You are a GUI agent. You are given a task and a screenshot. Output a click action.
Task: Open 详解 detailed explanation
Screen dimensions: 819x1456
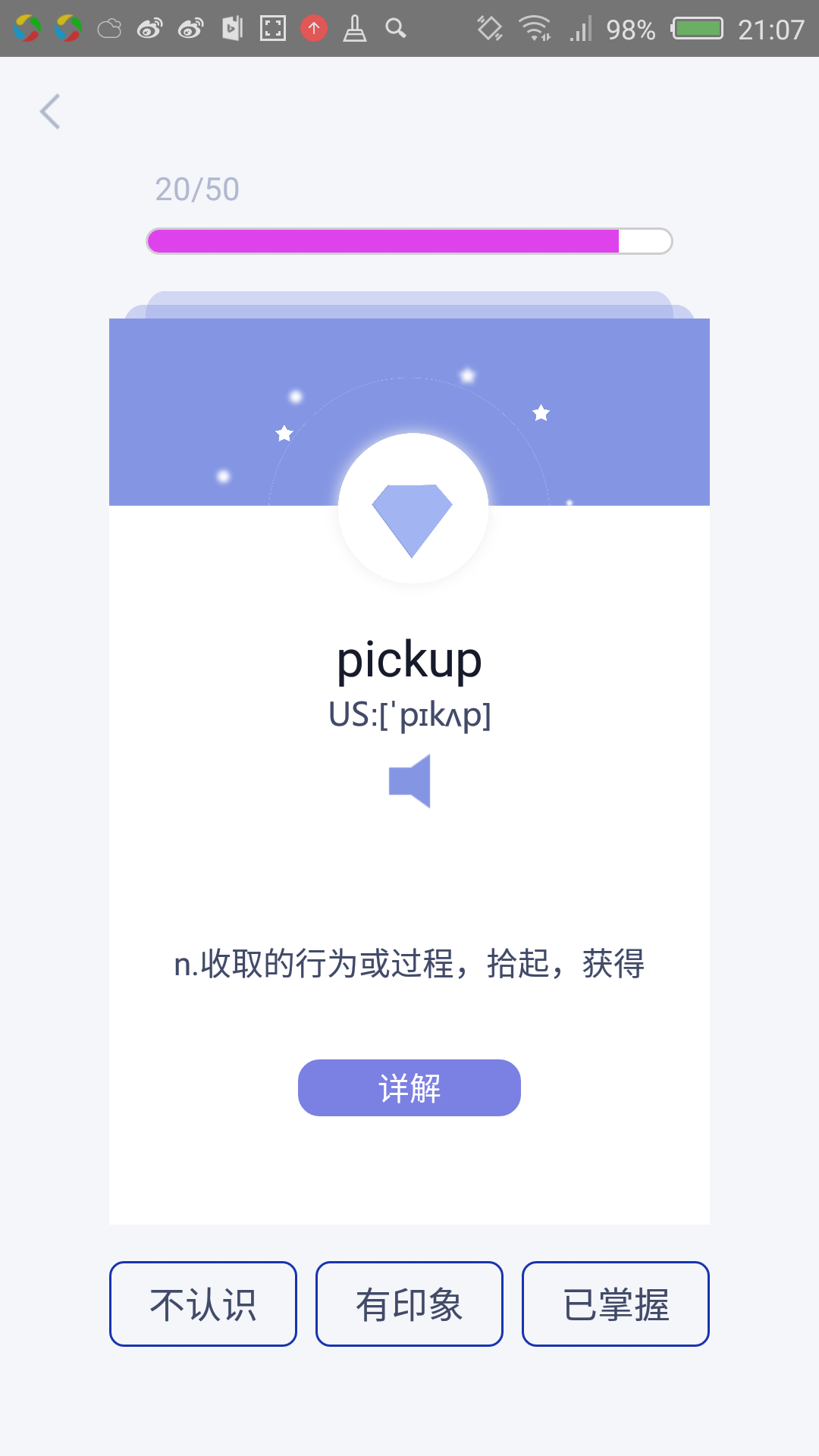click(x=409, y=1087)
